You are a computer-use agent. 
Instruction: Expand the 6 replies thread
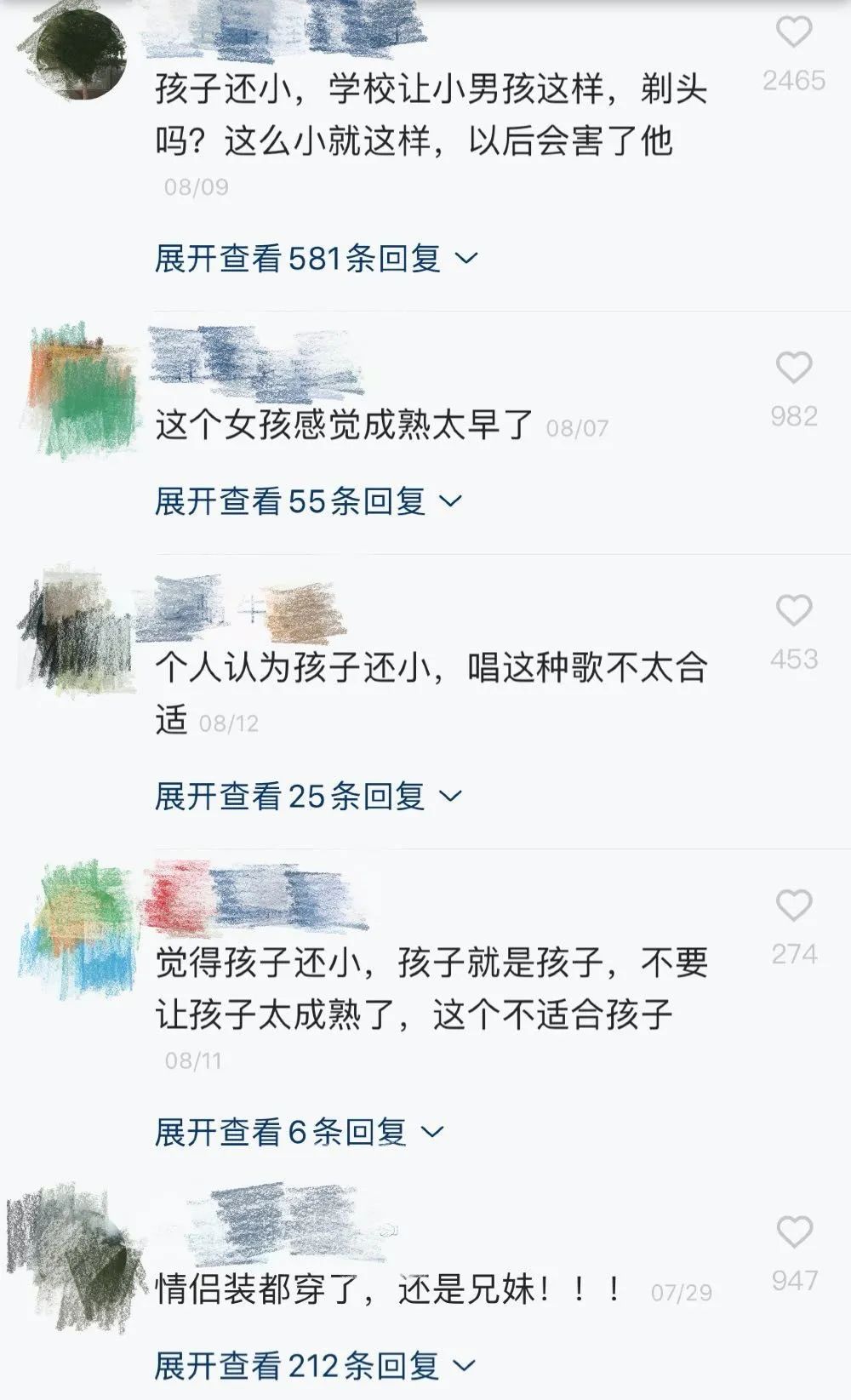(294, 1129)
